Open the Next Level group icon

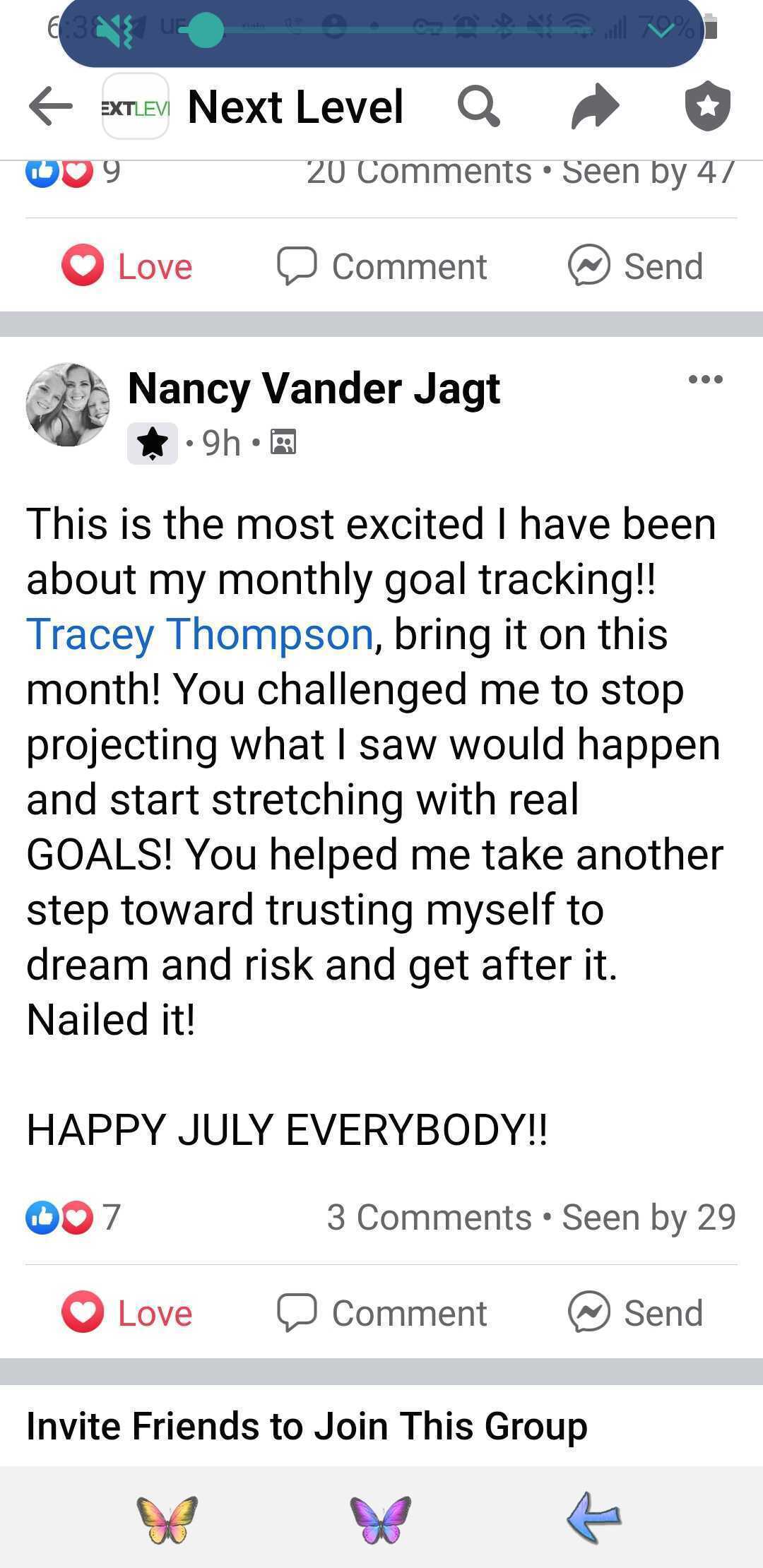(x=136, y=107)
